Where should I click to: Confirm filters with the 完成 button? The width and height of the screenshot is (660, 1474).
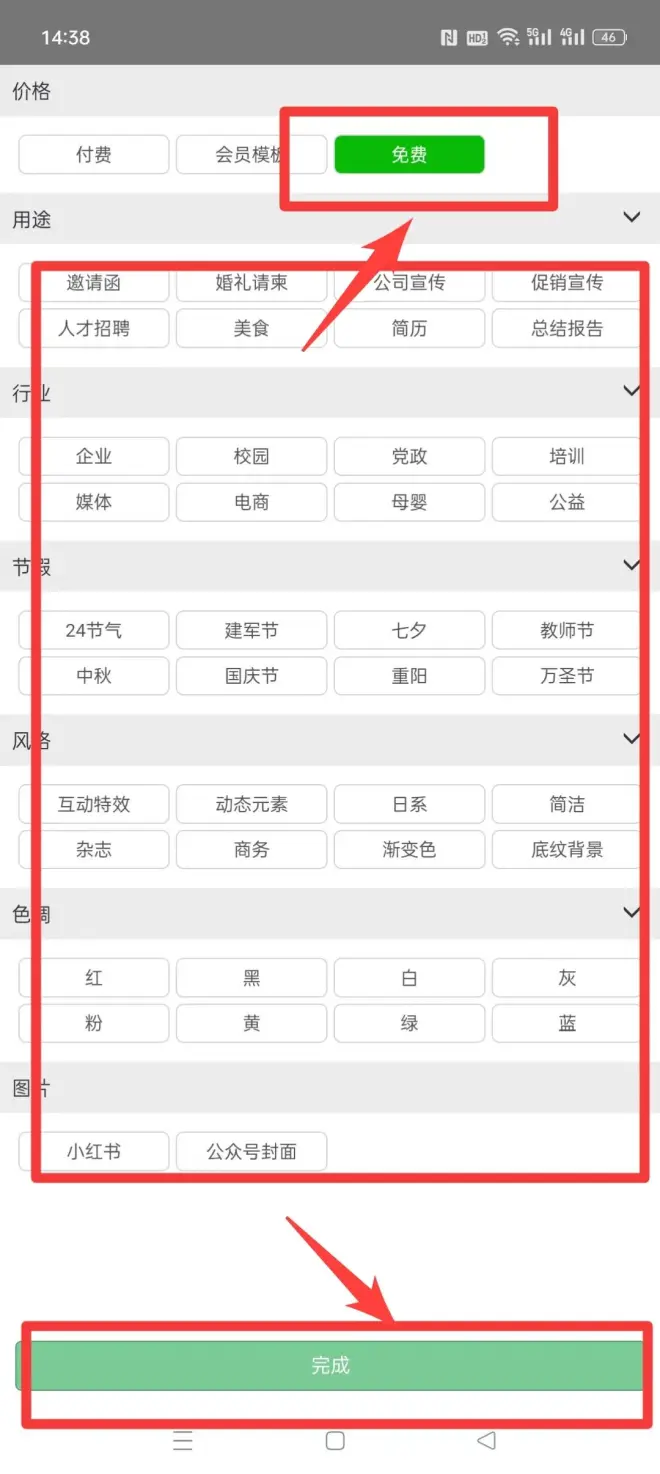tap(330, 1365)
